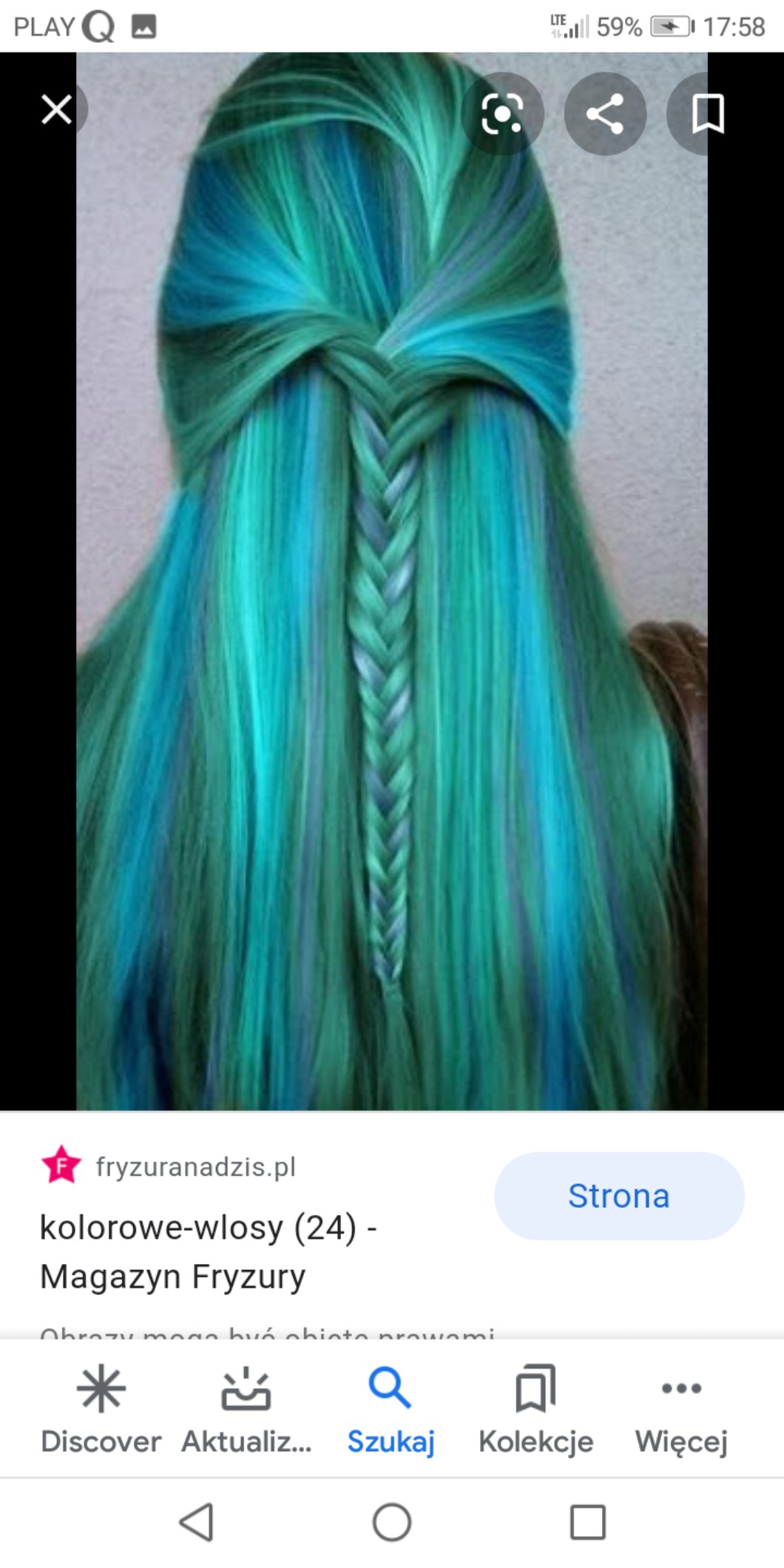The image size is (784, 1568).
Task: Open the Aktualiz... tab
Action: point(246,1410)
